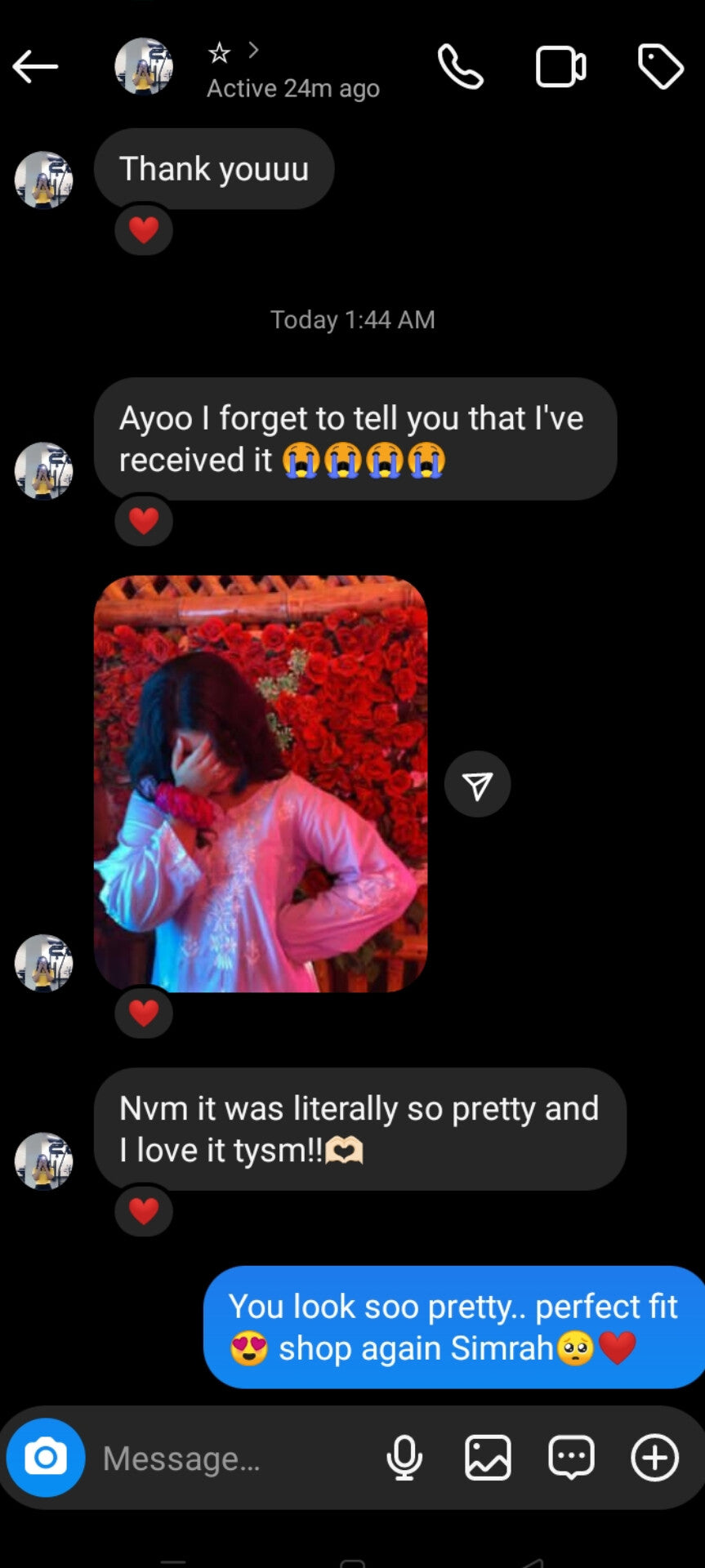
Task: Open the plus menu for more attachments
Action: pos(654,1458)
